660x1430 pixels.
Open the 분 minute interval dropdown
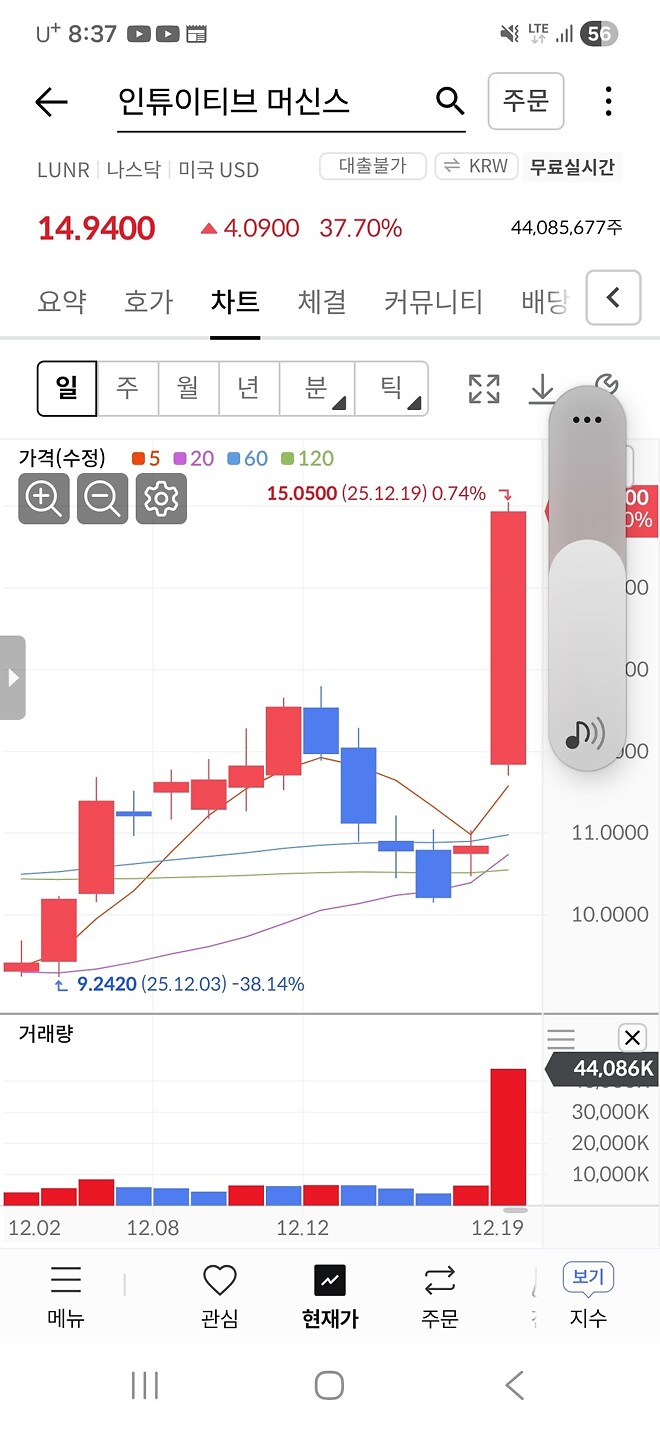point(317,388)
